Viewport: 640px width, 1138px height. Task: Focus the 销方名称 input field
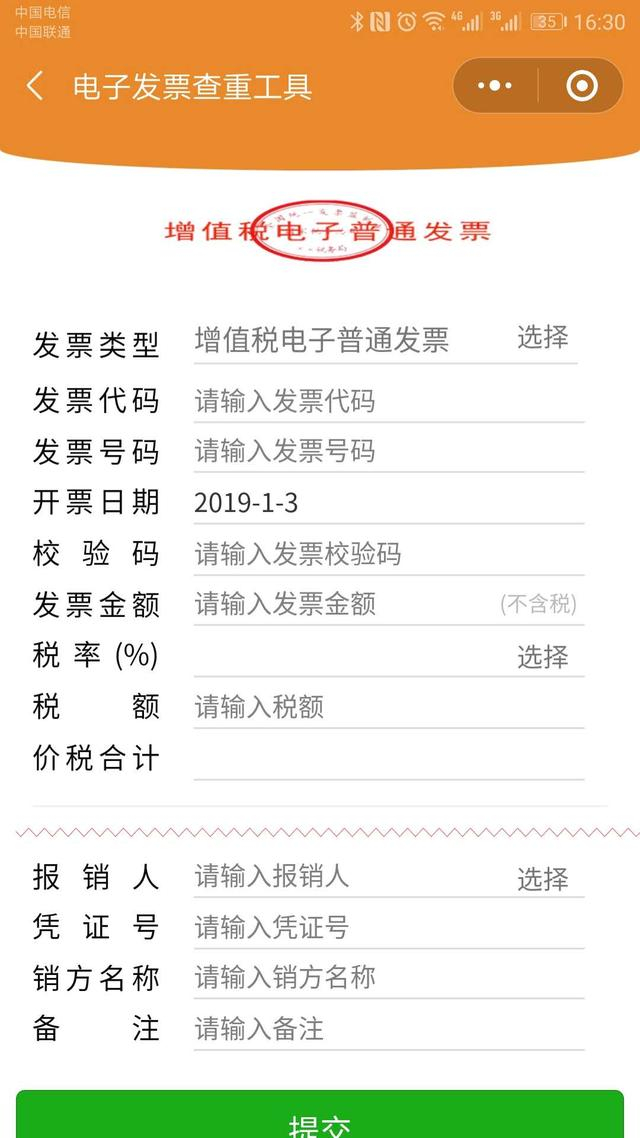[388, 977]
